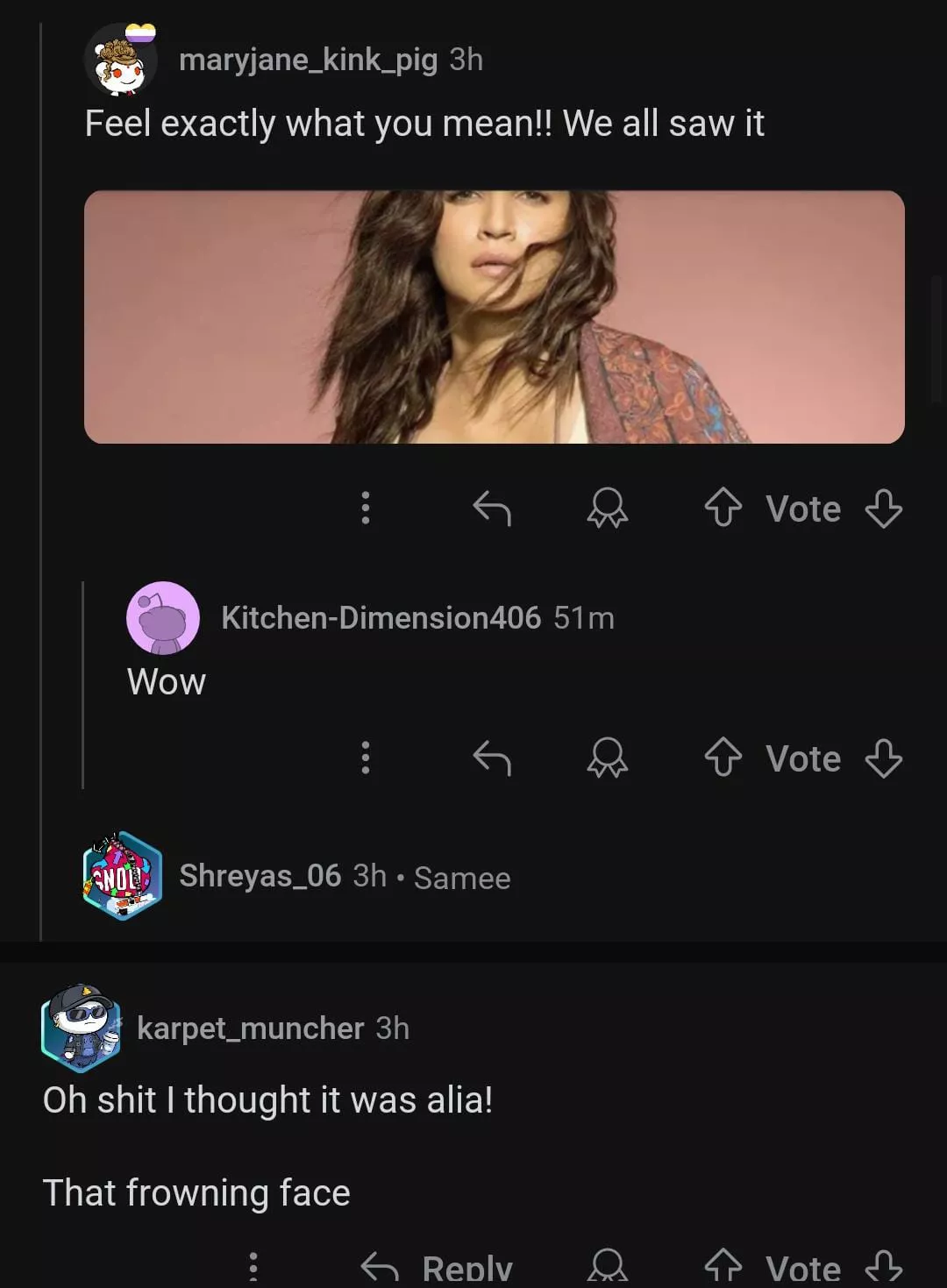Reply to Kitchen-Dimension406's Wow comment
The width and height of the screenshot is (947, 1288).
tap(491, 758)
